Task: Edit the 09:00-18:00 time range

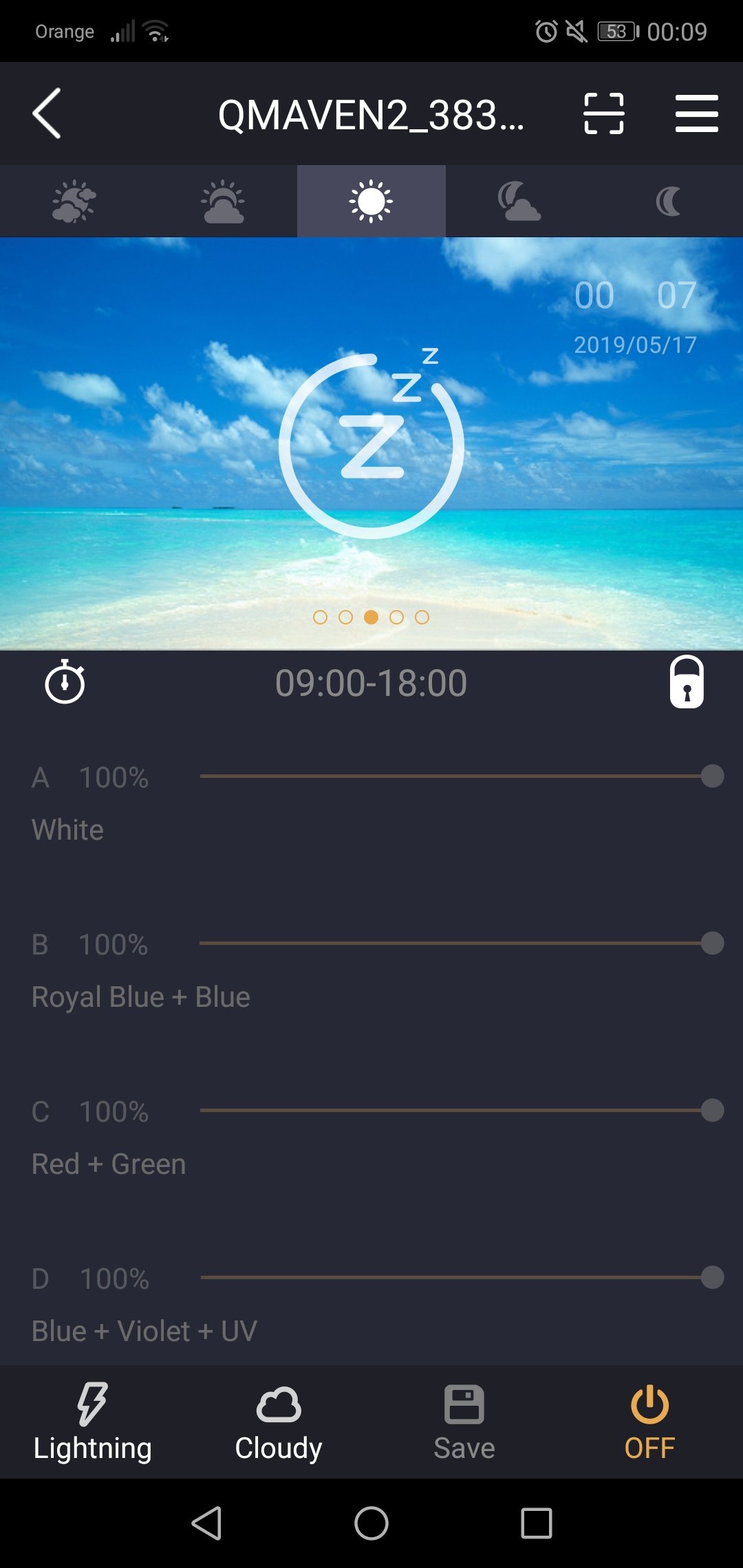Action: click(371, 683)
